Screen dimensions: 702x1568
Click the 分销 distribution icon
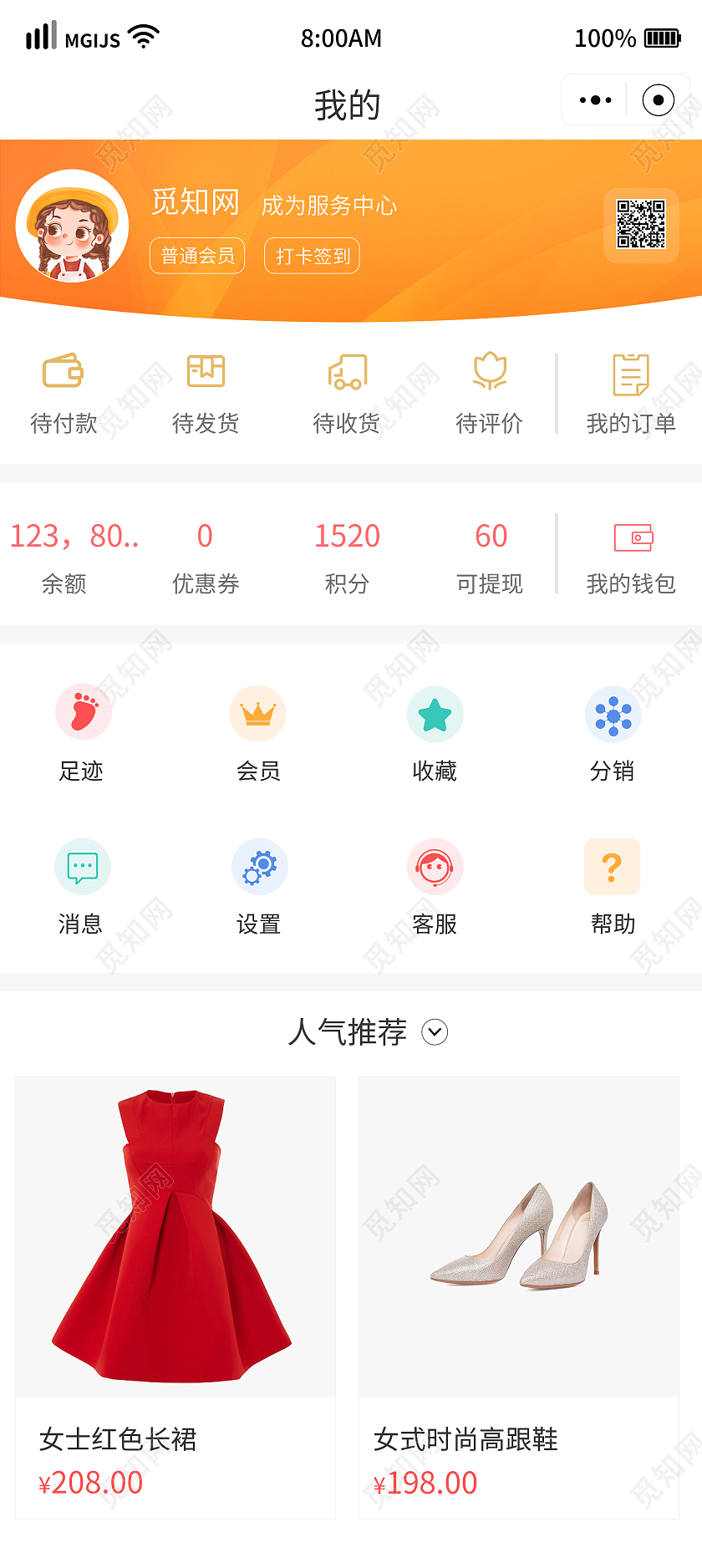(x=612, y=715)
